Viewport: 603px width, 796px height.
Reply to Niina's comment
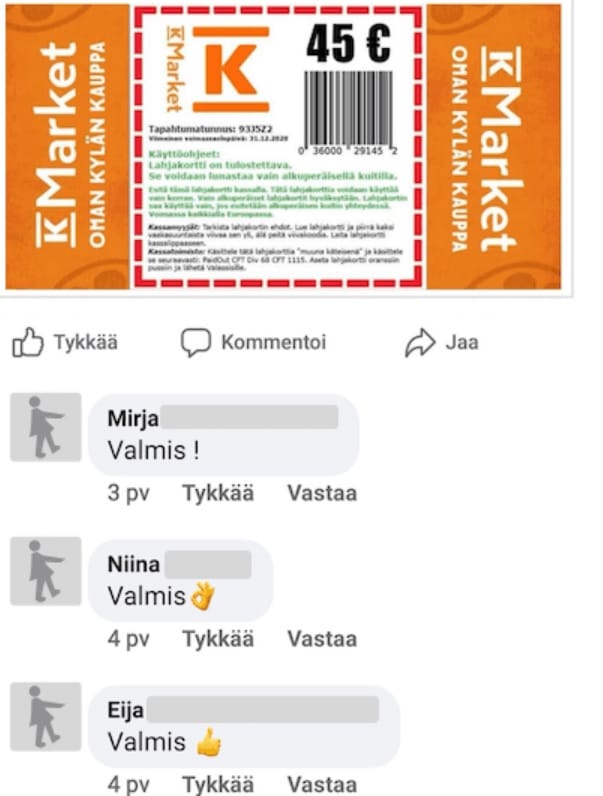point(321,638)
